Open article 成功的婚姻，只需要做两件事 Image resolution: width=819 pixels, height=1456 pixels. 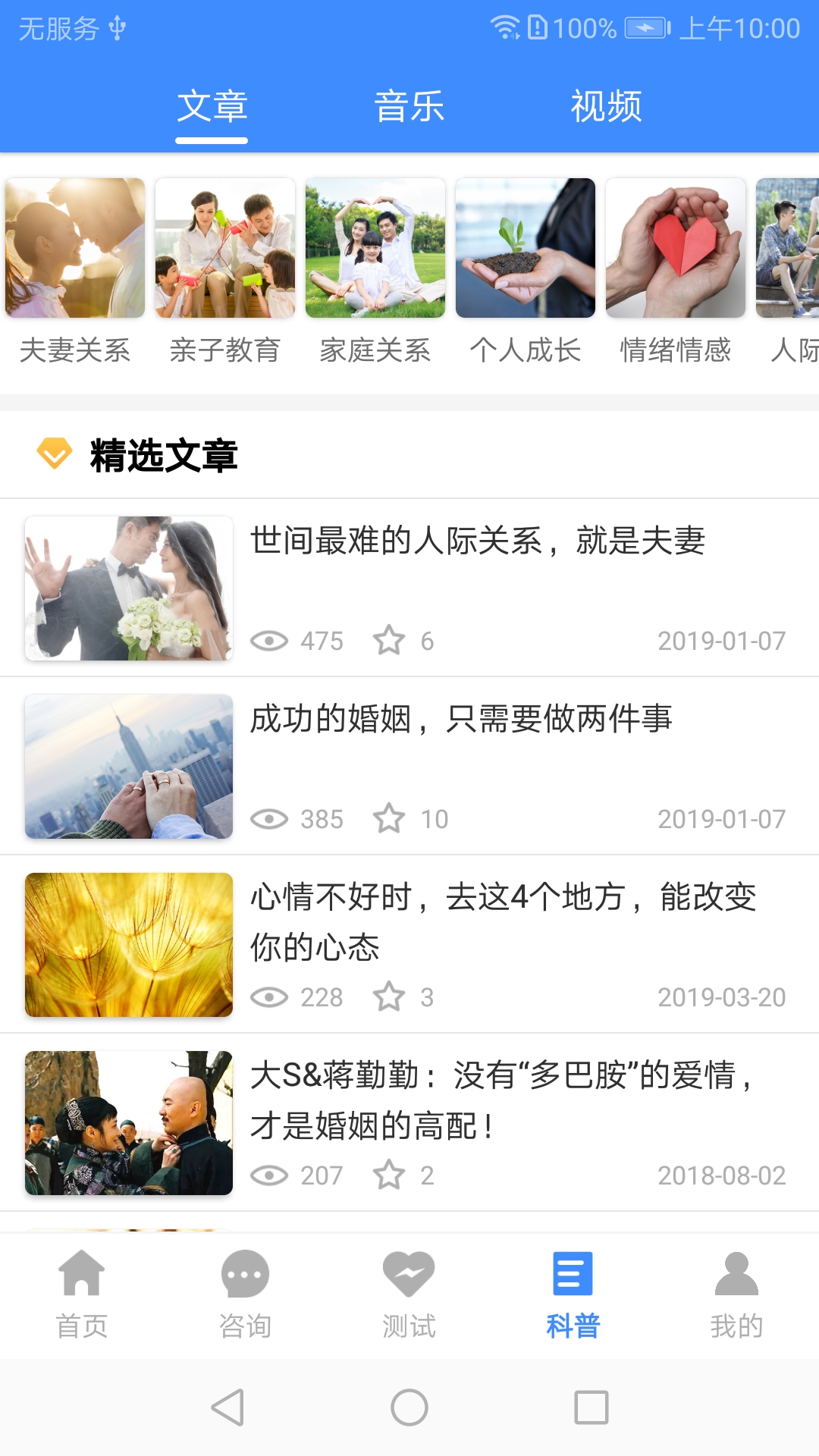(461, 719)
